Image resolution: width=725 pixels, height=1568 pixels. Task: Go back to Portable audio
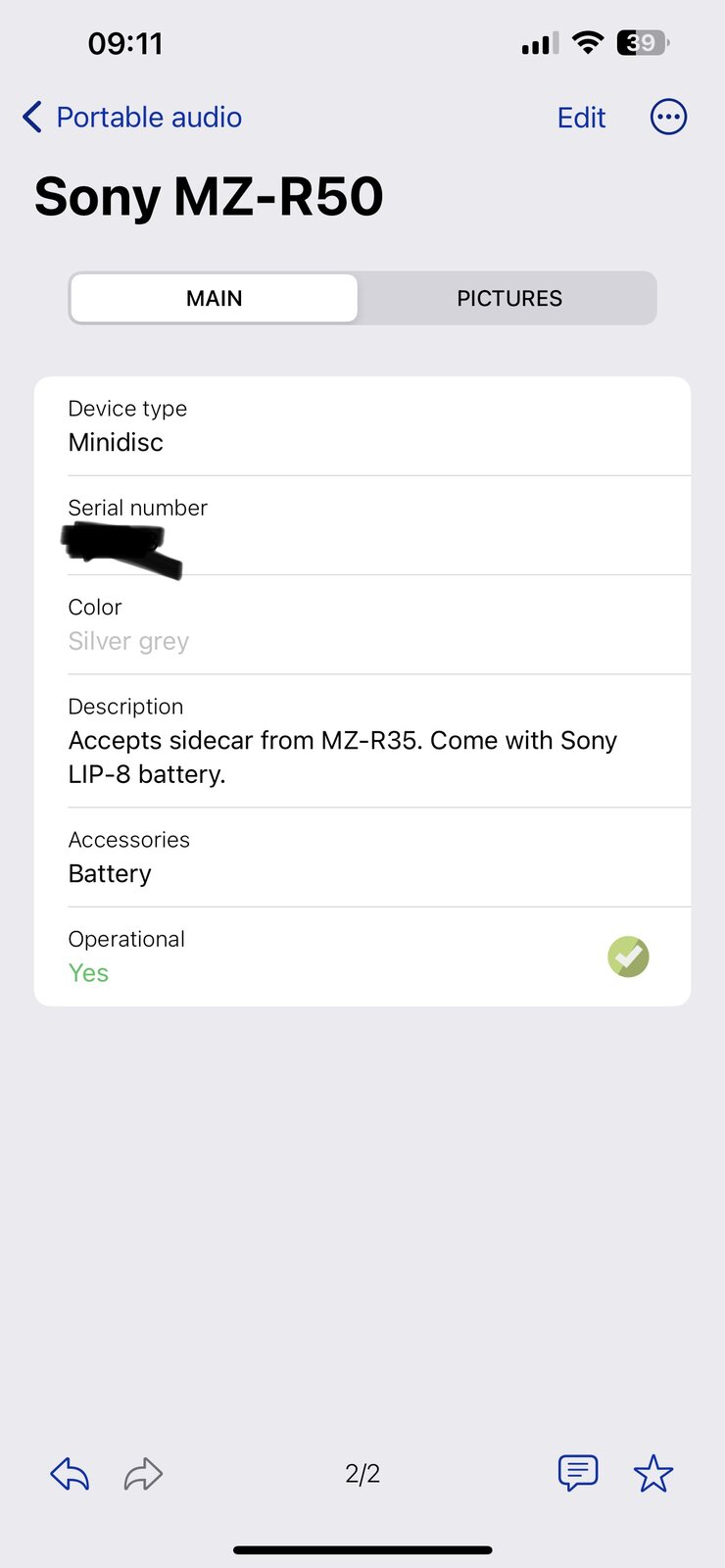(x=132, y=118)
